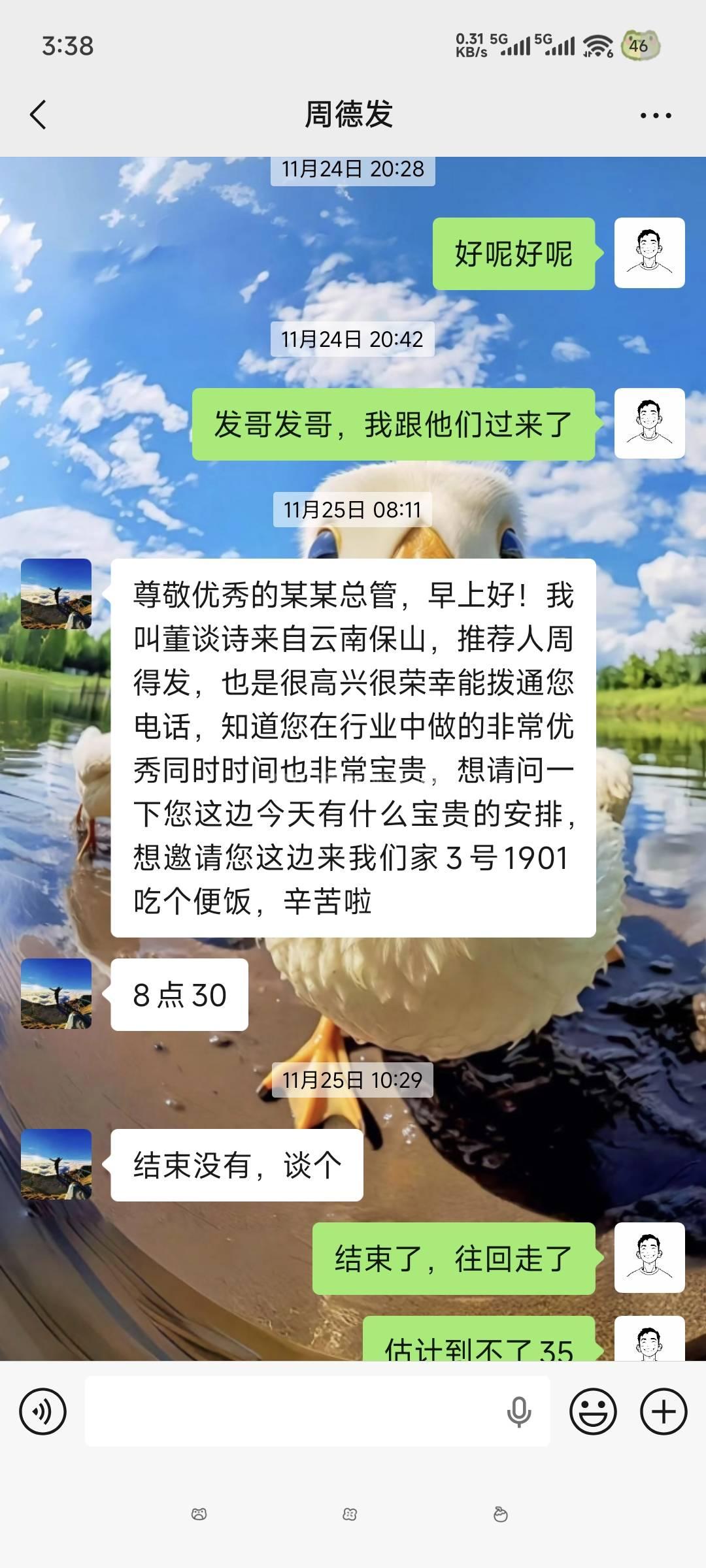706x1568 pixels.
Task: Open the emoji sticker panel
Action: click(593, 1412)
